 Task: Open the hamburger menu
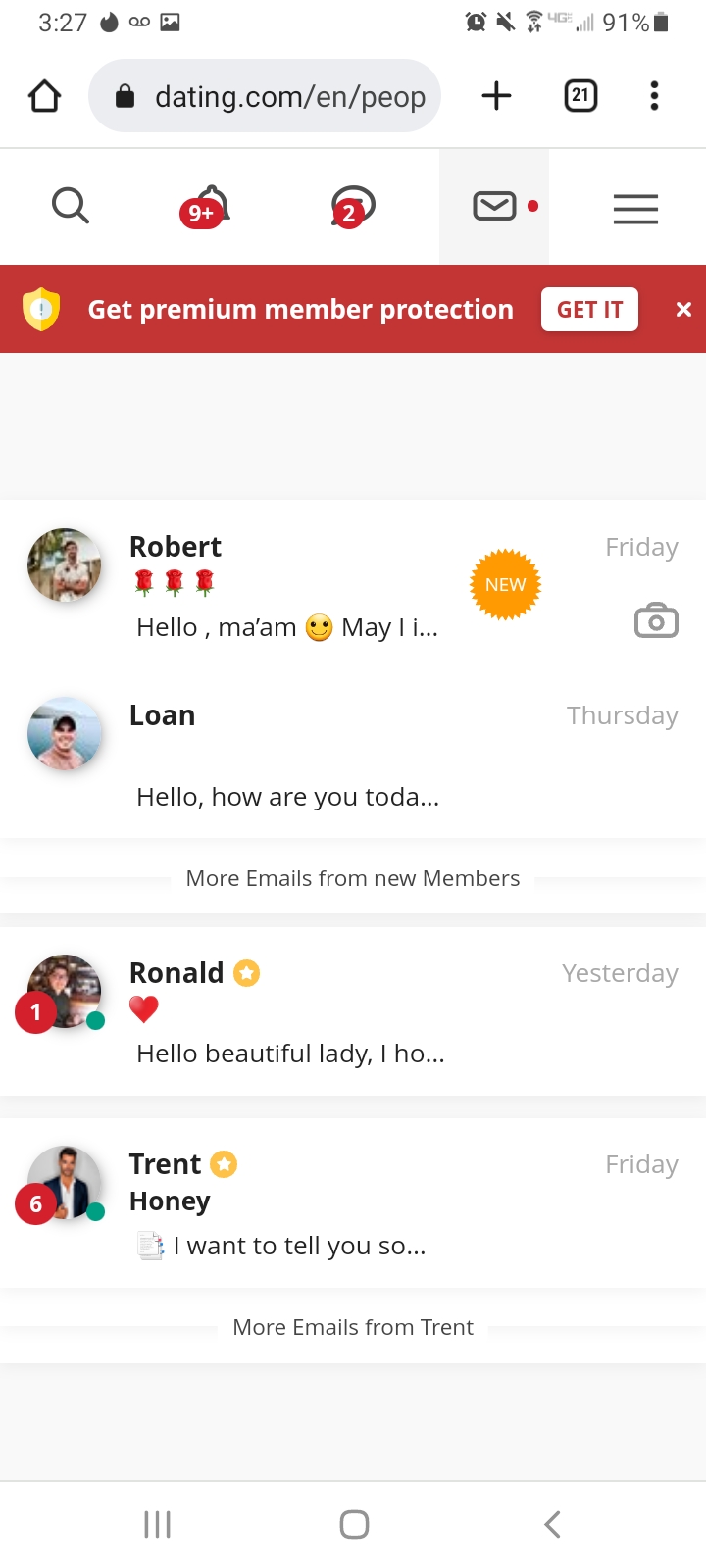pyautogui.click(x=635, y=208)
